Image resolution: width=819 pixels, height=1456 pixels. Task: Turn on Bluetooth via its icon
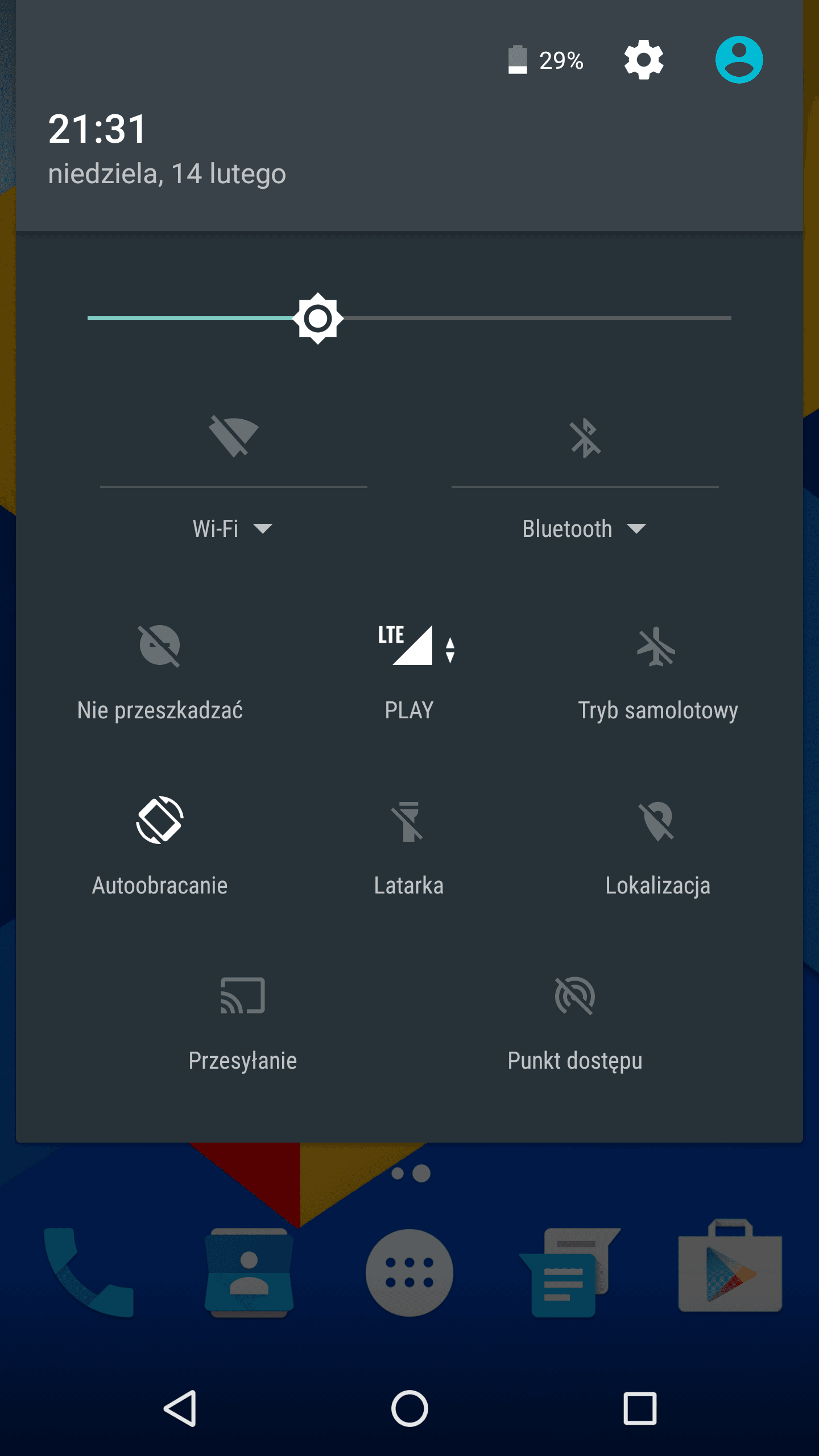pyautogui.click(x=585, y=437)
